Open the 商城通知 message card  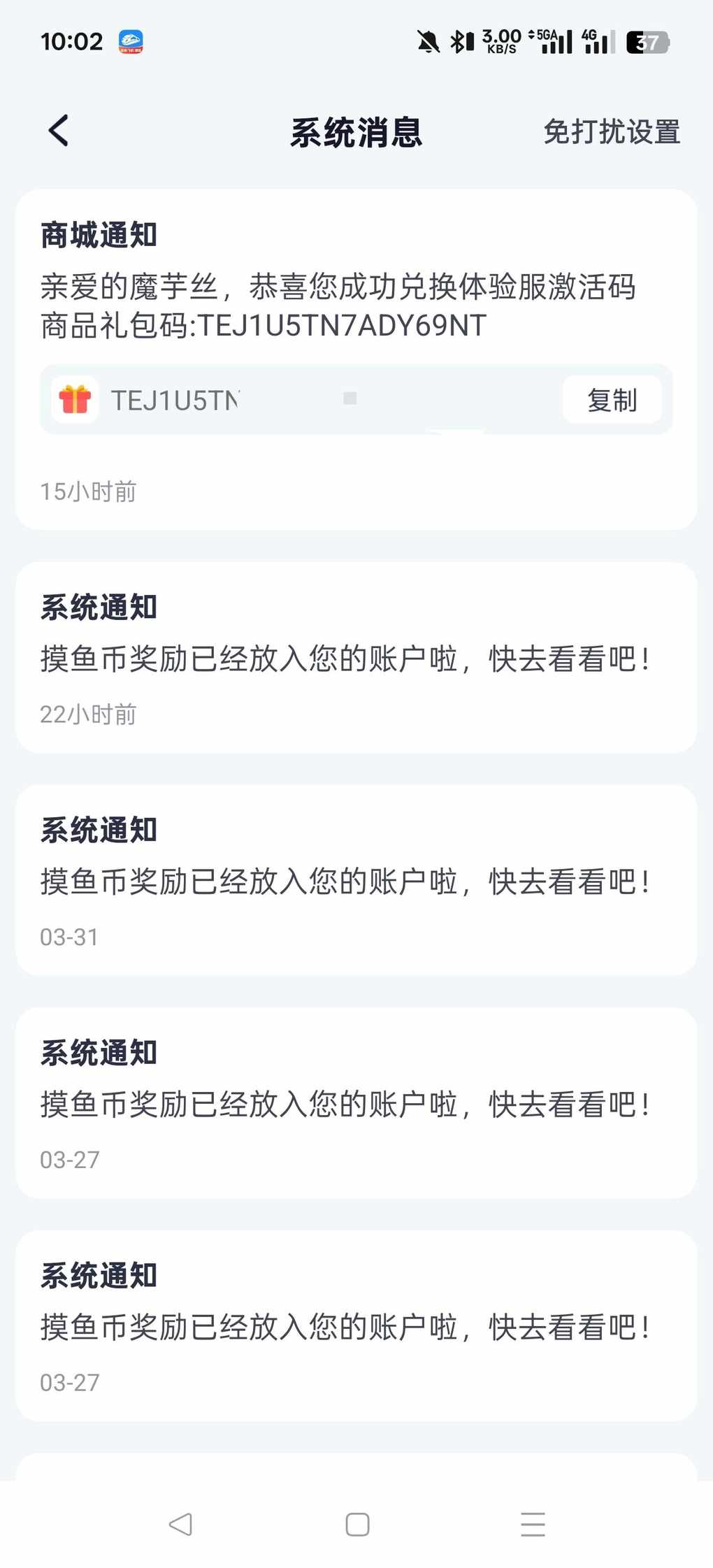click(x=356, y=359)
